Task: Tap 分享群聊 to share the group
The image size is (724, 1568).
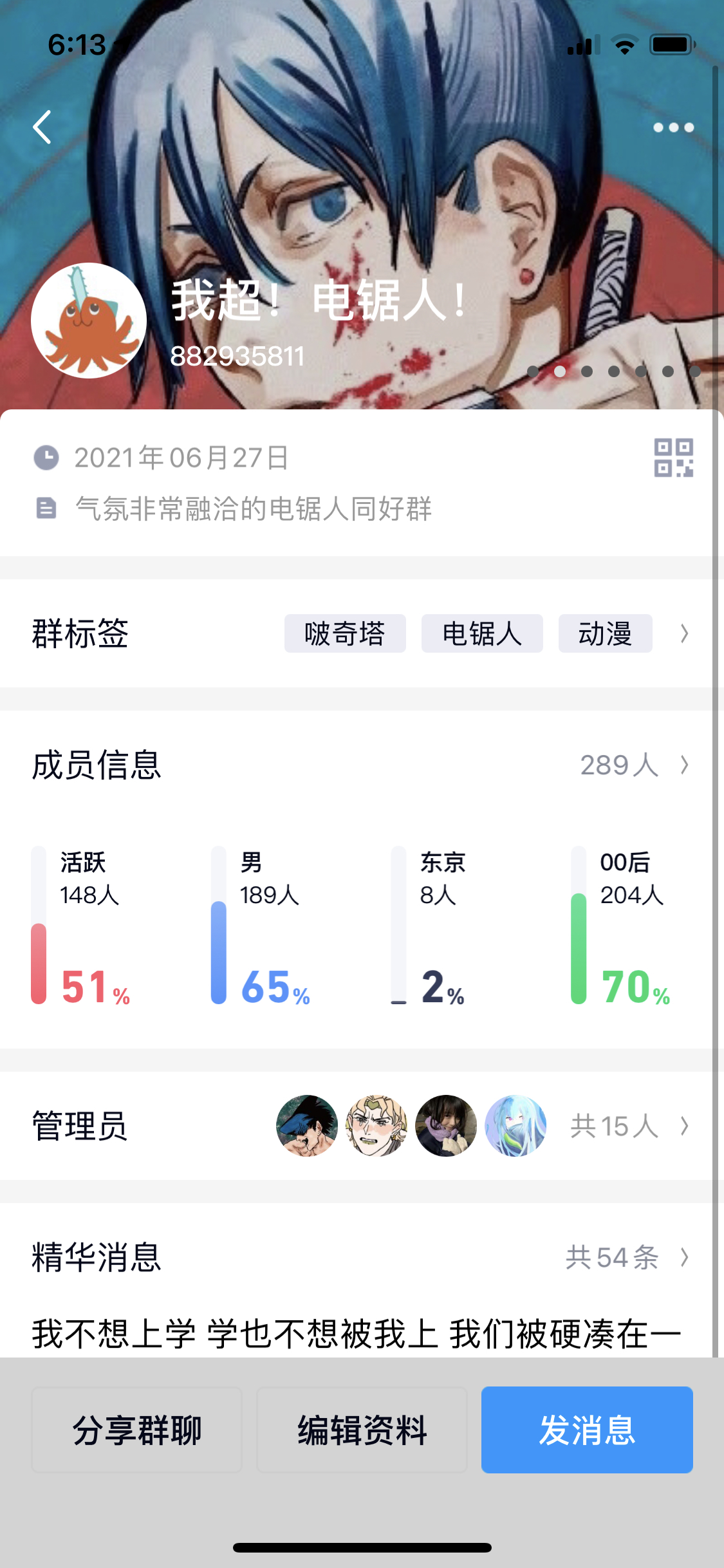Action: [137, 1430]
